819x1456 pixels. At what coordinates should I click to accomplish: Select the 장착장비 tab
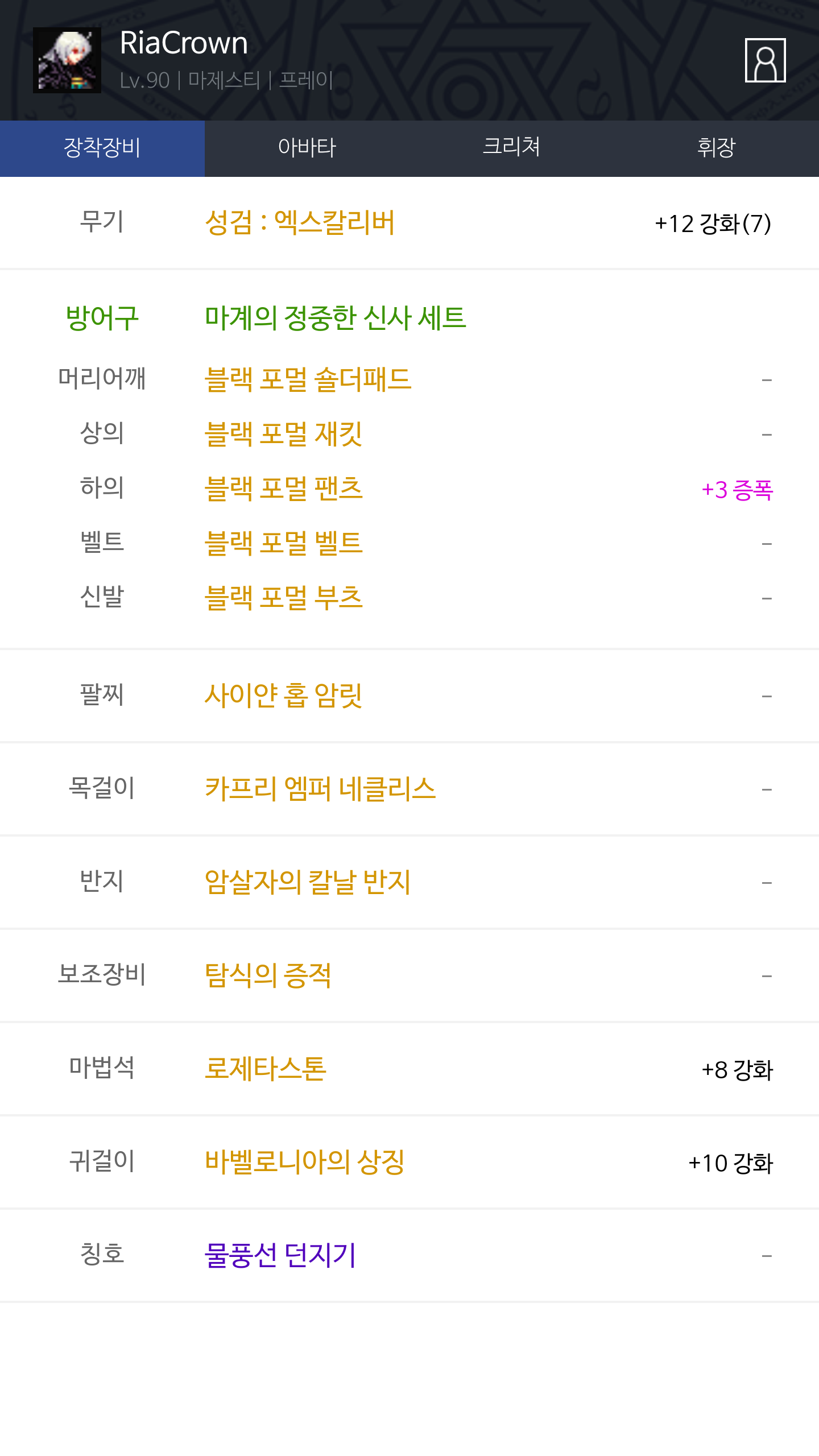[102, 148]
